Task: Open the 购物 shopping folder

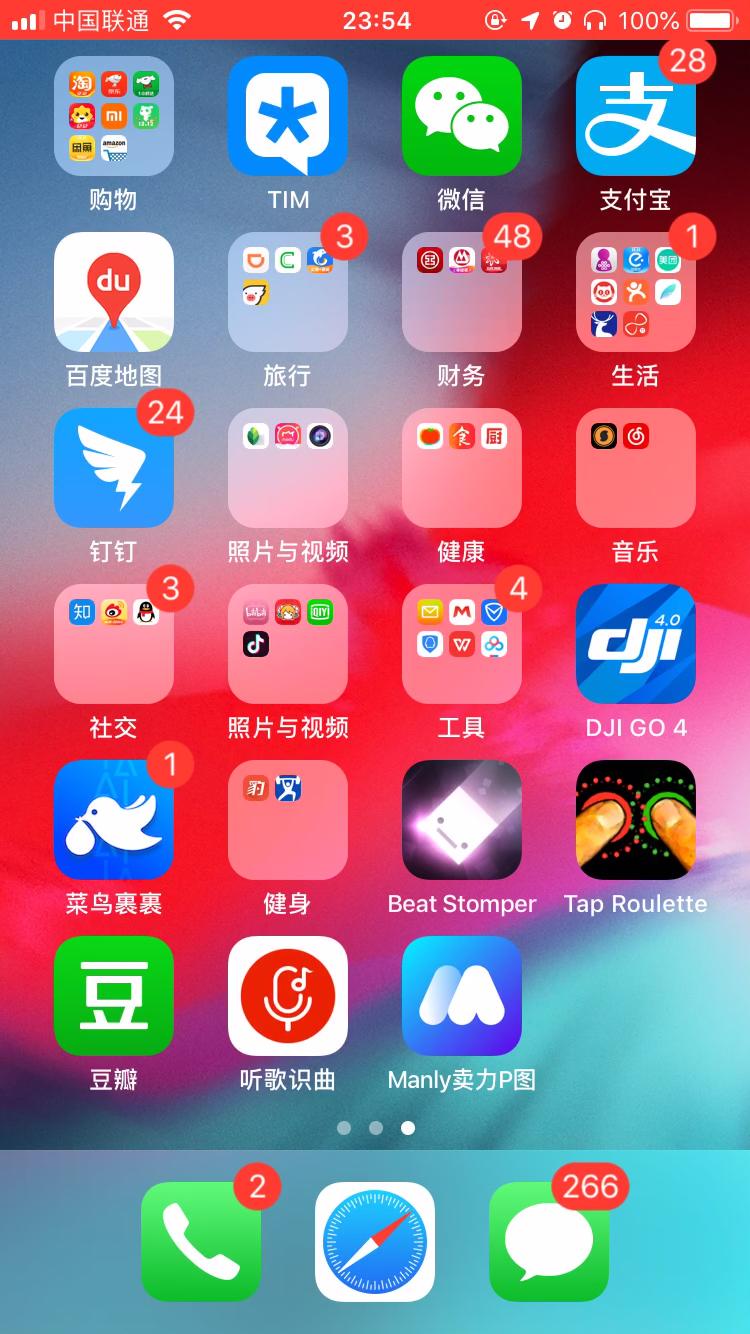Action: 113,116
